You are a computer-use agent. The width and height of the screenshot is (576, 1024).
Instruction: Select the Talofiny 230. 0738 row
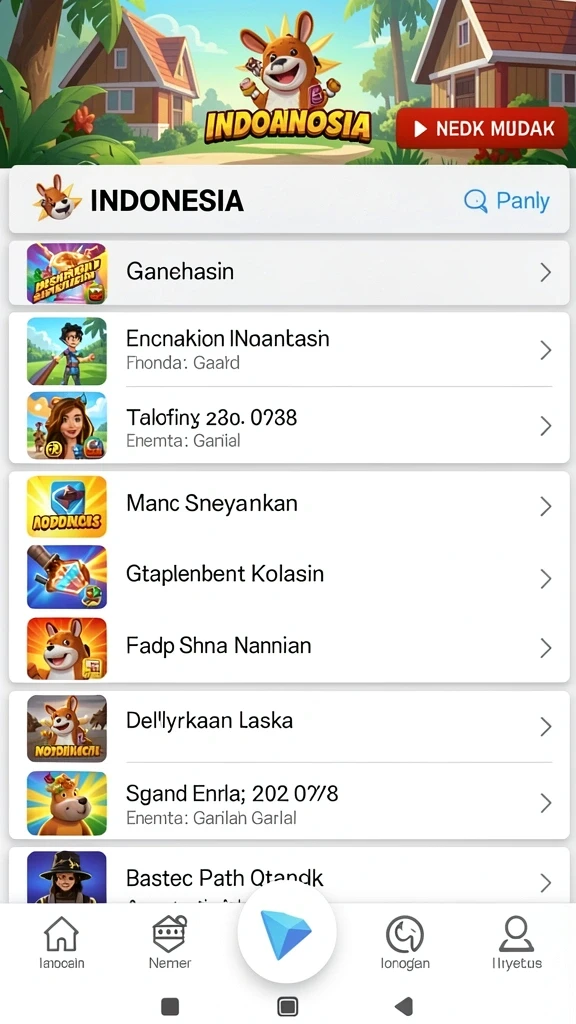click(289, 426)
